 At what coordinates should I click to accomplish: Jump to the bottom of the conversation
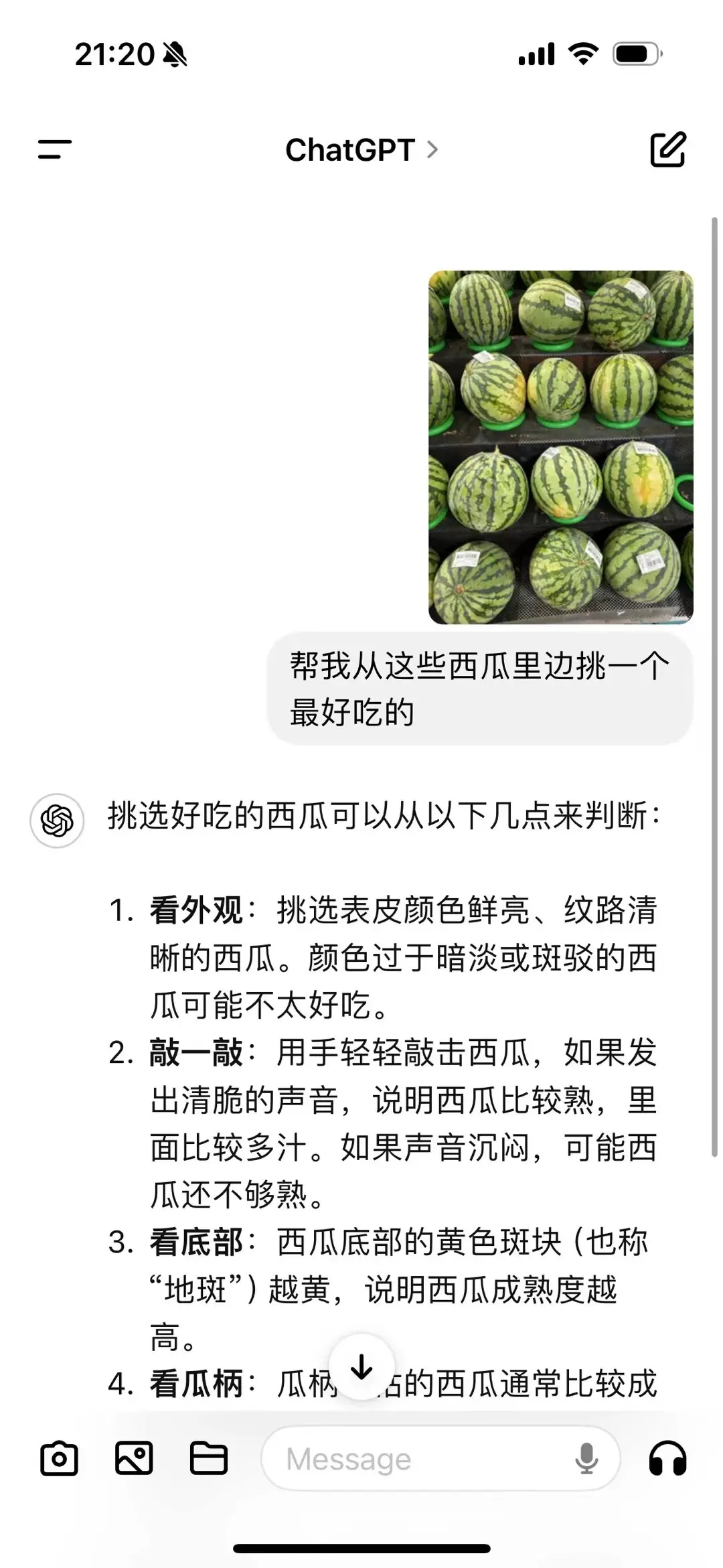click(361, 1366)
